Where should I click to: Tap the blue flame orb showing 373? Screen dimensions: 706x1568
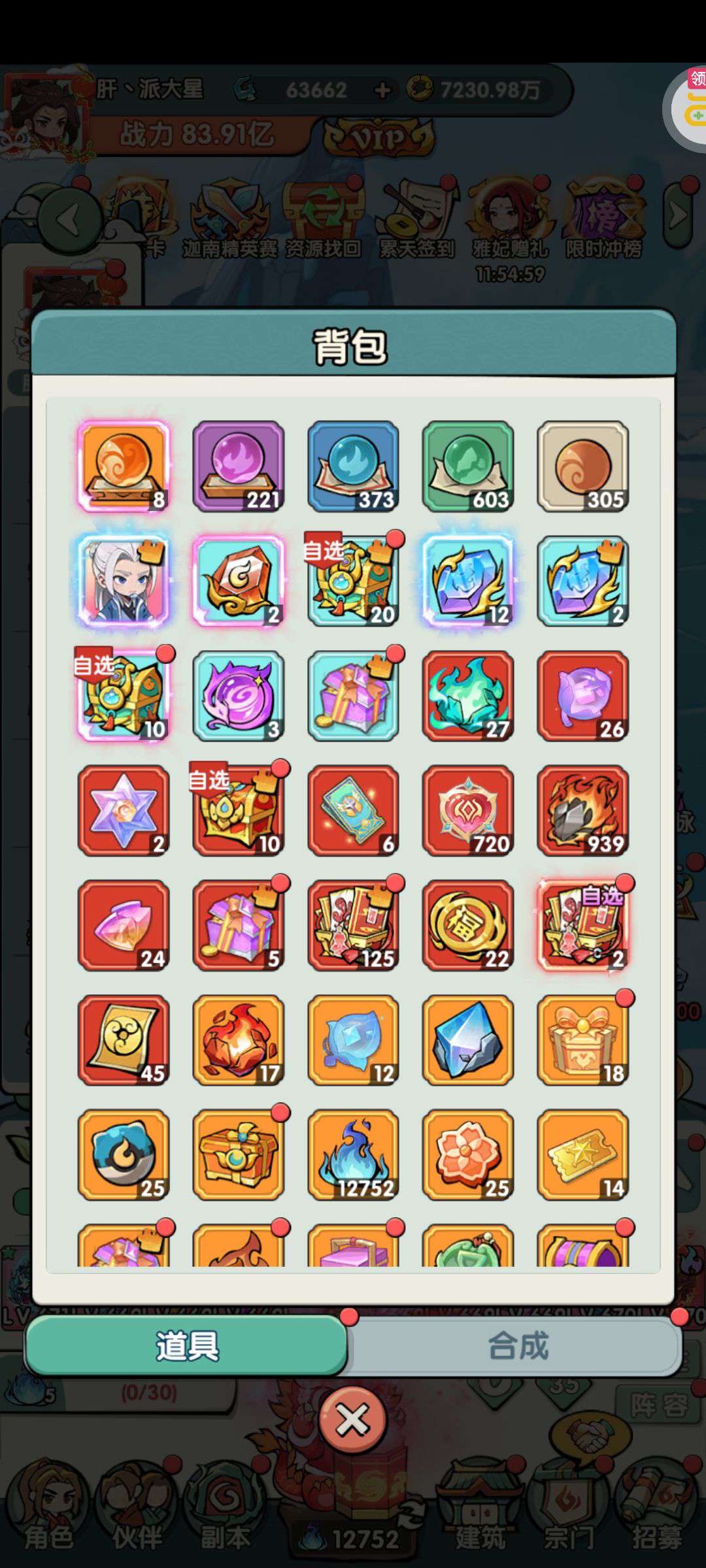pyautogui.click(x=353, y=466)
